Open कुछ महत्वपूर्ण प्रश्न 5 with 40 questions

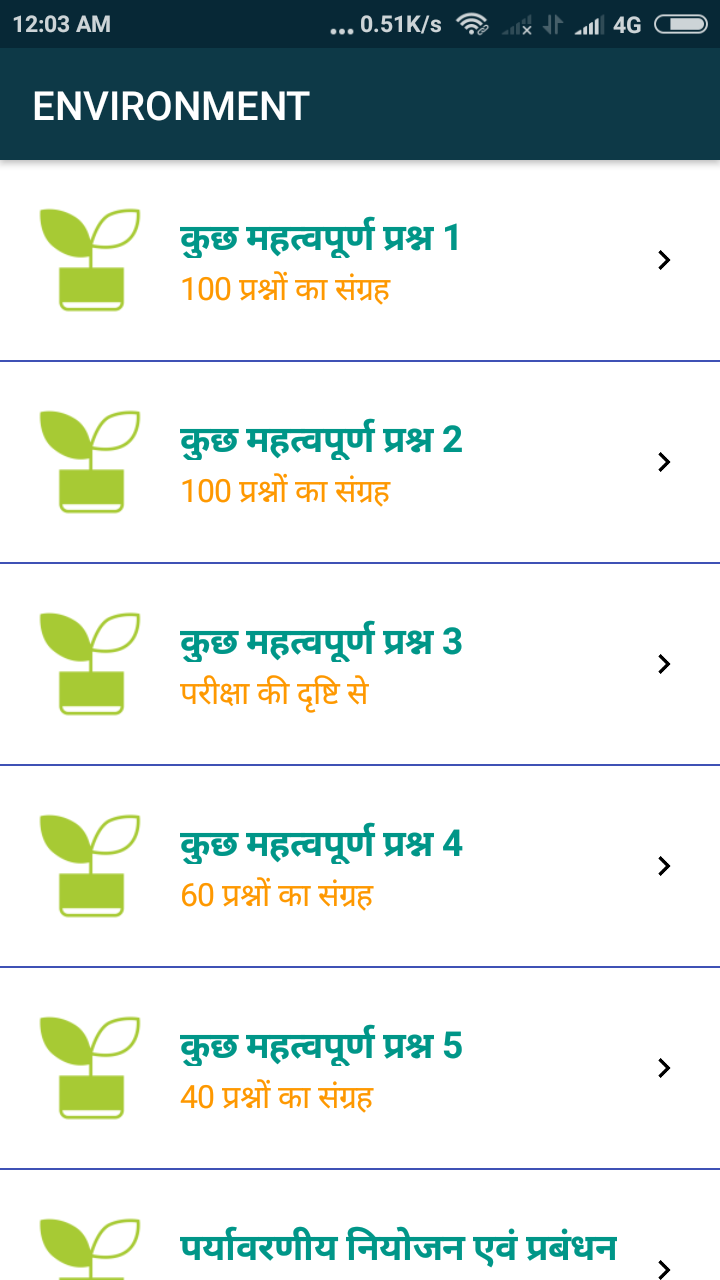(360, 1068)
